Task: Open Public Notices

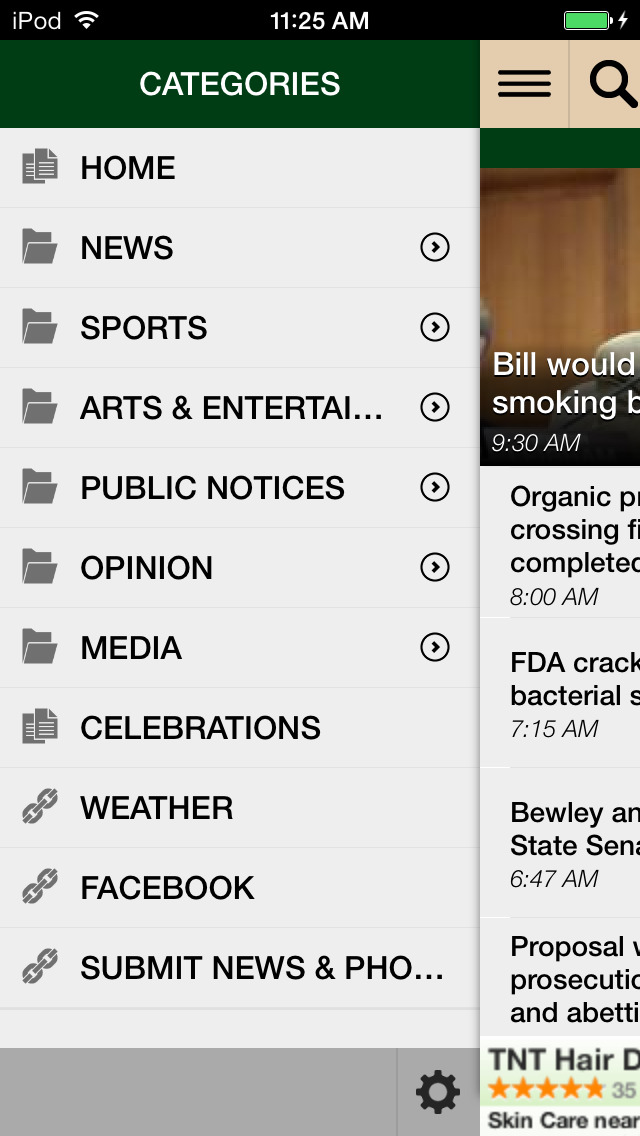Action: (x=239, y=488)
